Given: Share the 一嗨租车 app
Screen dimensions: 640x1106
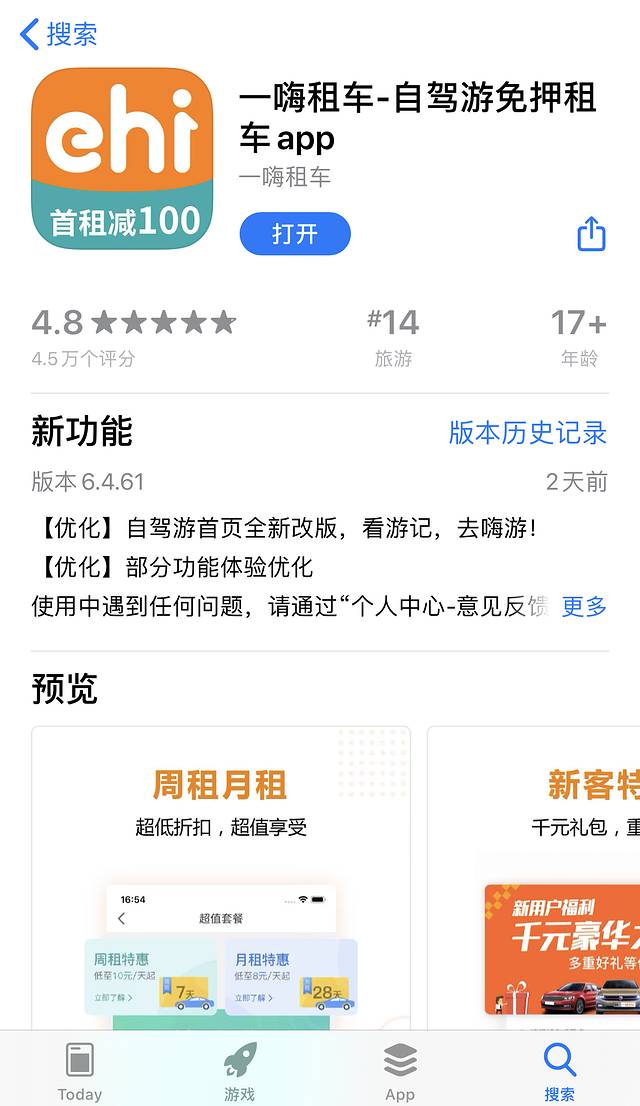Looking at the screenshot, I should (x=591, y=234).
